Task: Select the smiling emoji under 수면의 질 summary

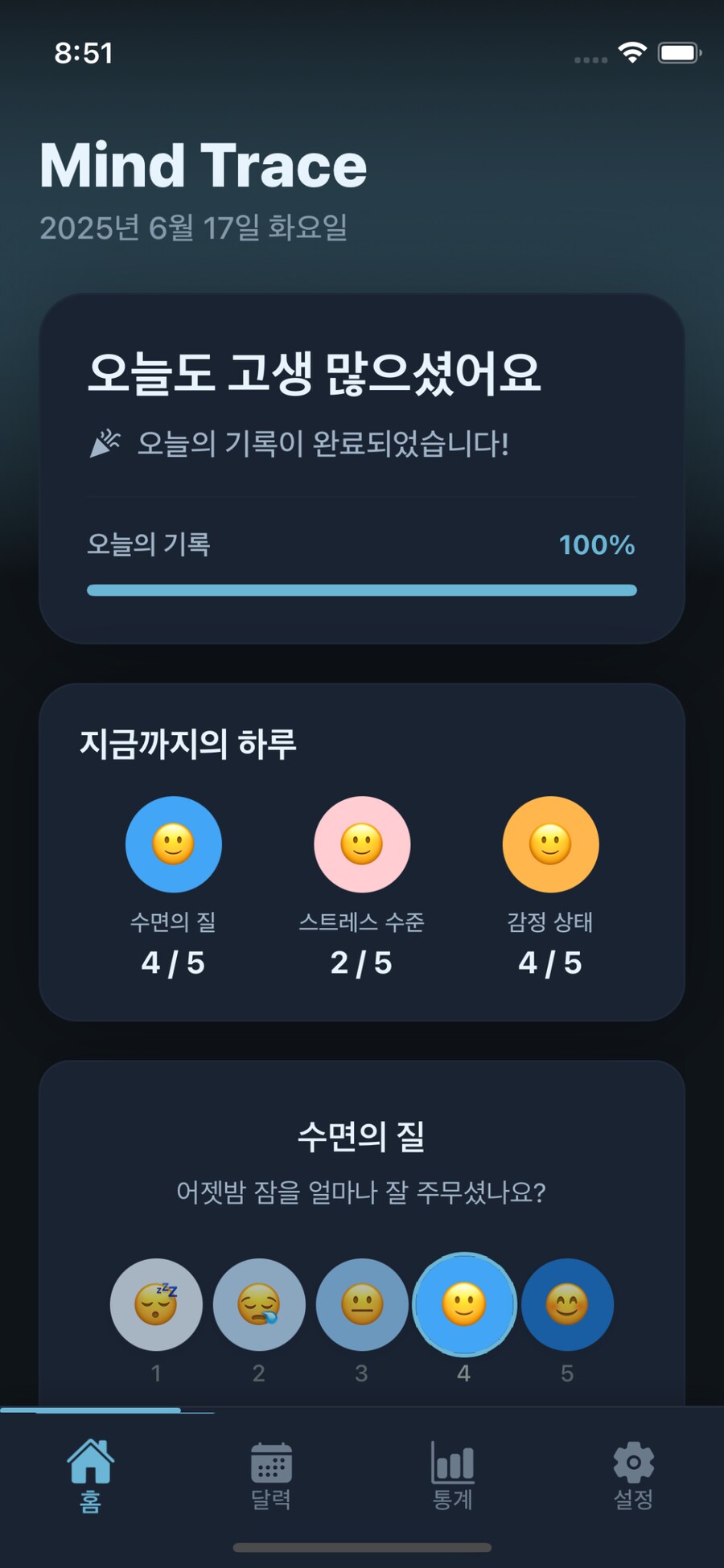Action: click(174, 844)
